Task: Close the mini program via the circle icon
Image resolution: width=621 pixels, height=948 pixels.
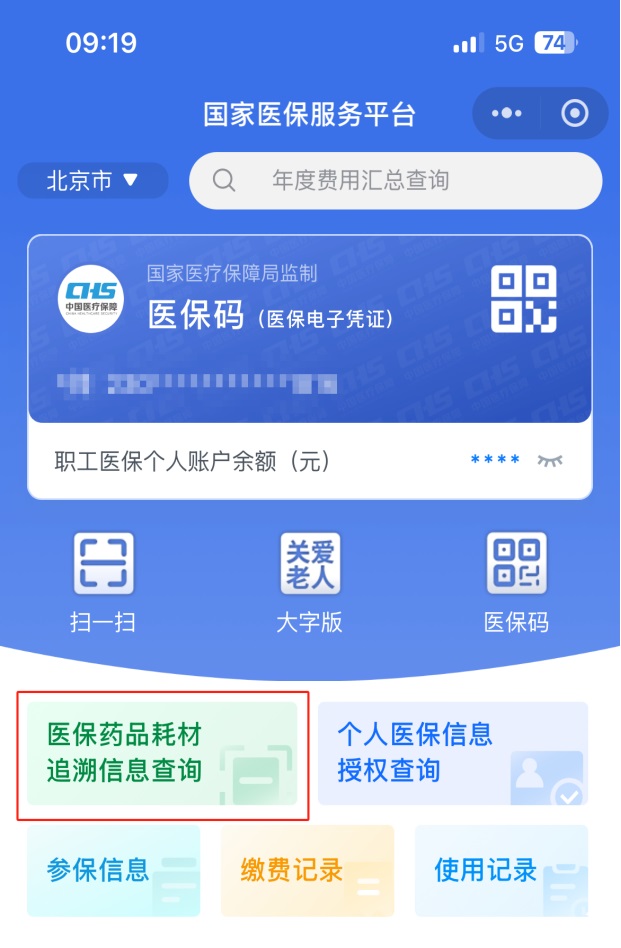Action: (x=575, y=114)
